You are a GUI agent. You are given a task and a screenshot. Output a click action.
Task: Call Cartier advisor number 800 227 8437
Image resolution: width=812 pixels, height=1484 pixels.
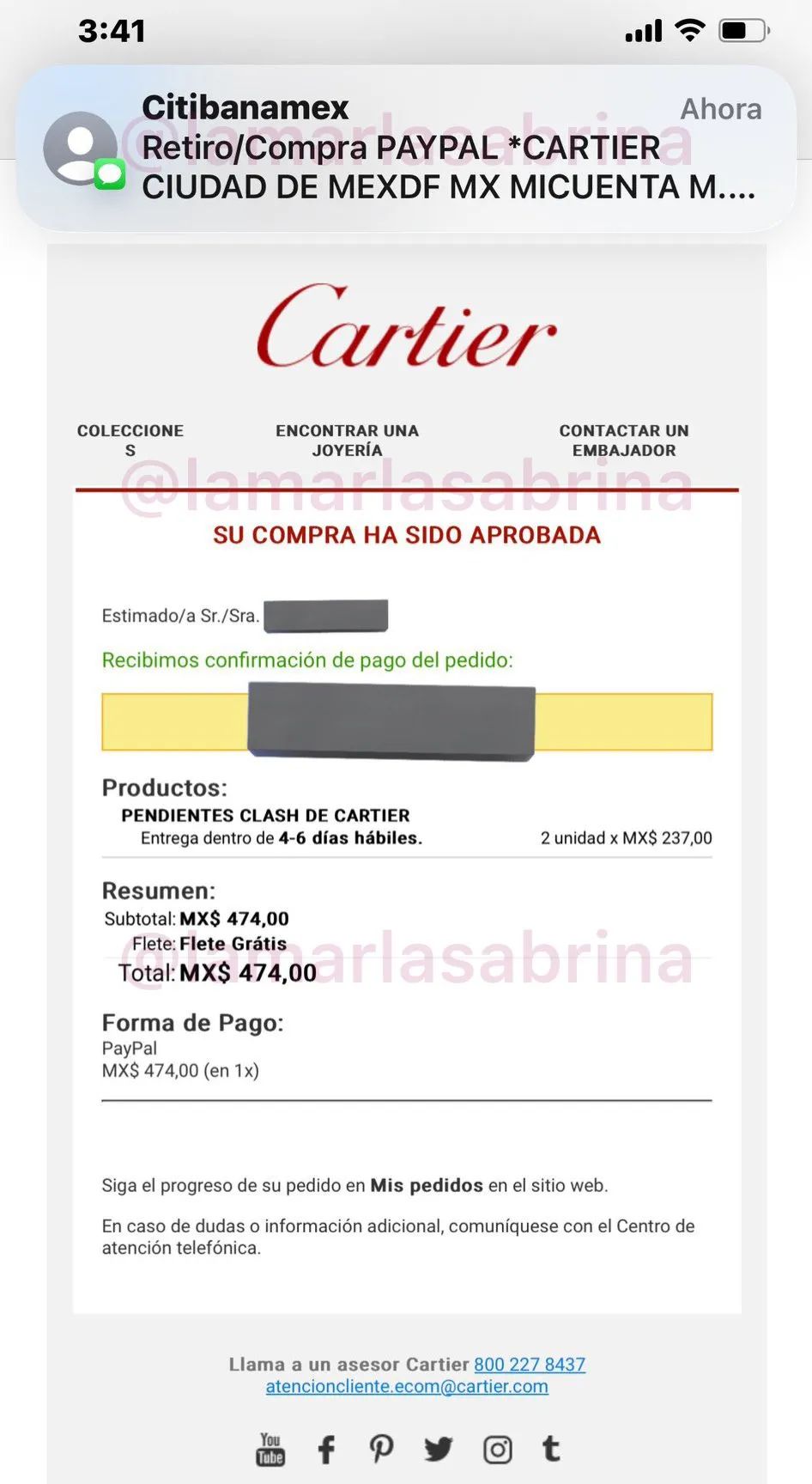(x=530, y=1364)
